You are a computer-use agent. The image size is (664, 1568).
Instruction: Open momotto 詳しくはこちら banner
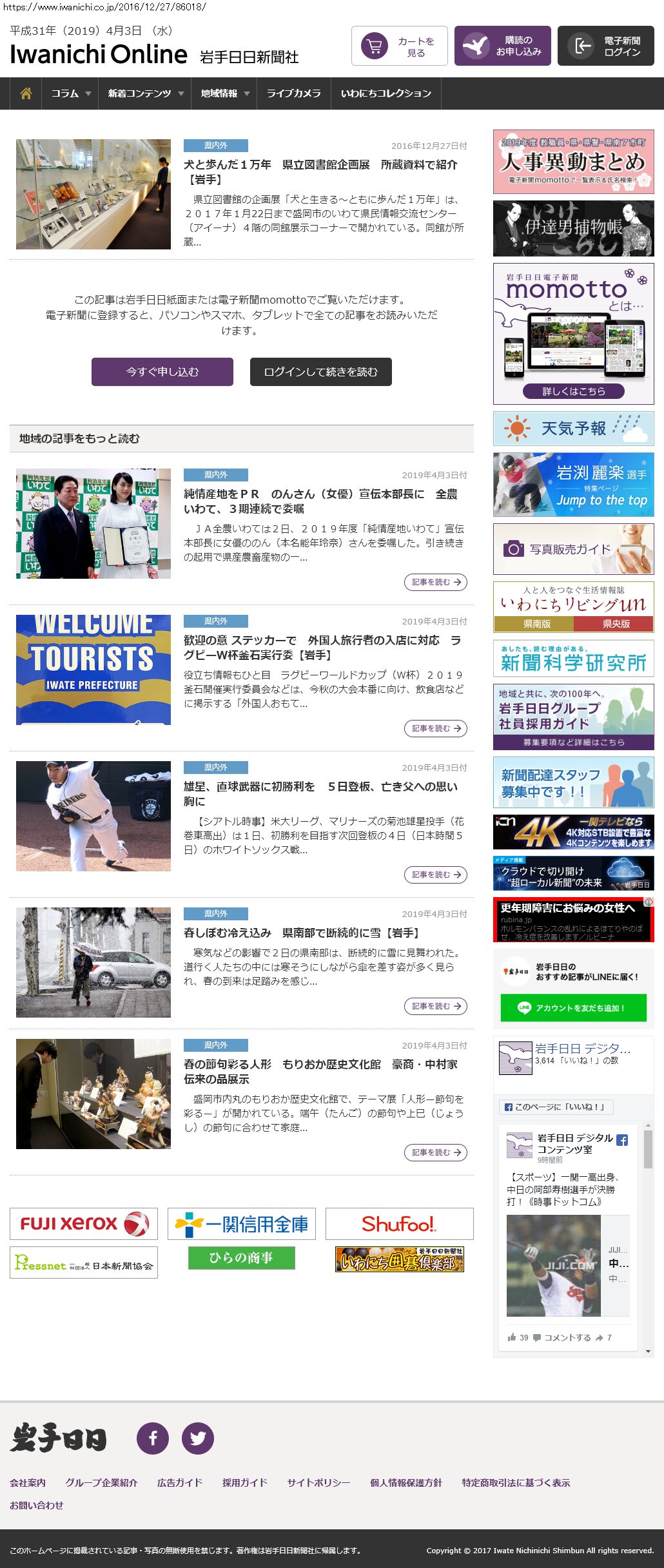coord(573,391)
